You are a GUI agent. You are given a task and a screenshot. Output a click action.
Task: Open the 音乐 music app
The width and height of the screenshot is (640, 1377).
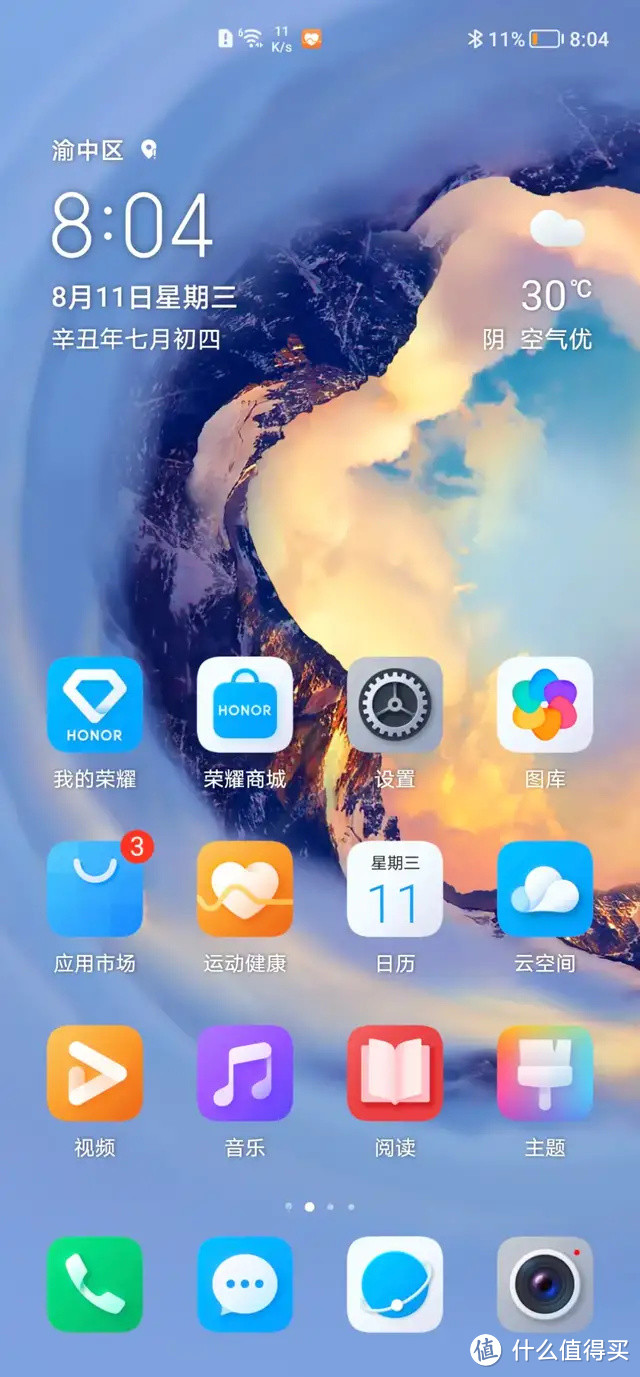[245, 1072]
